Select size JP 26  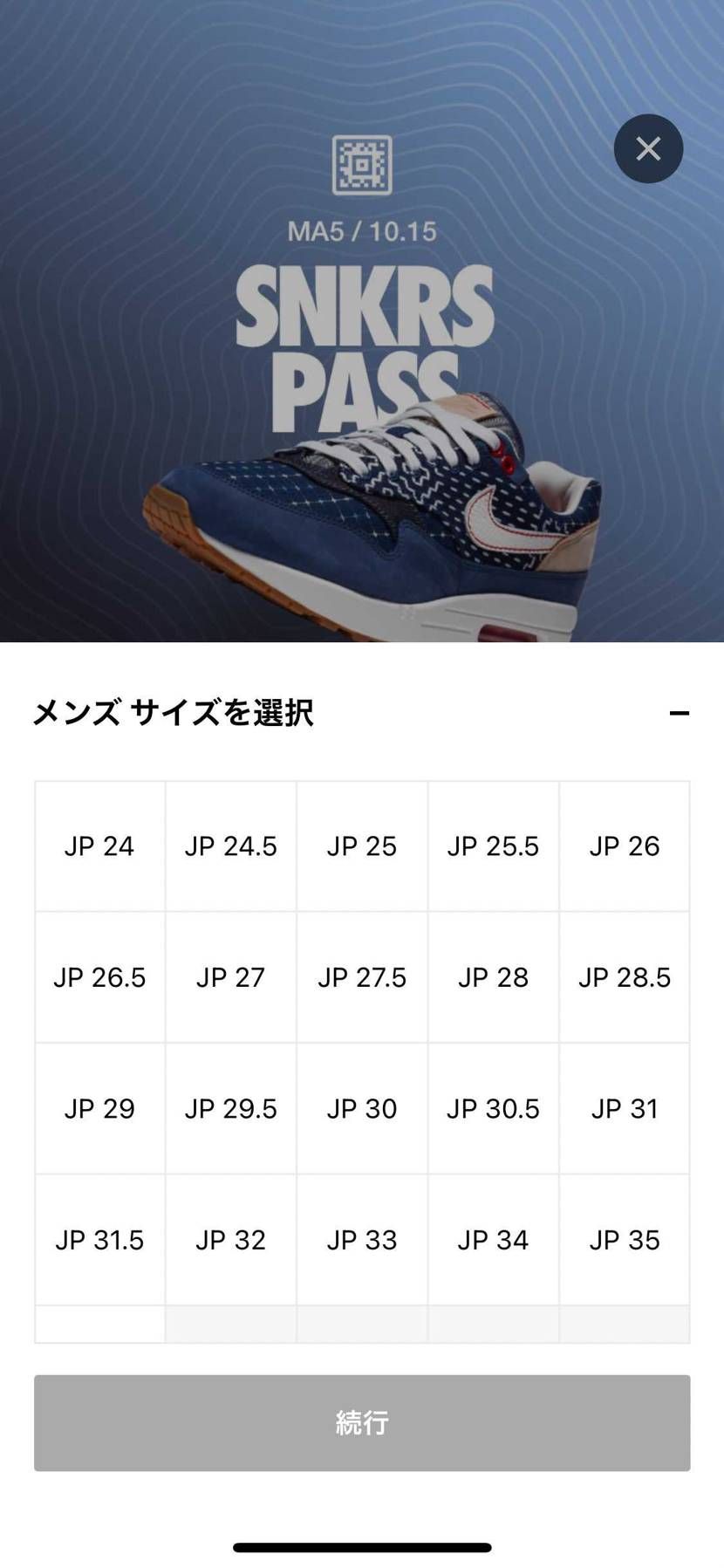pyautogui.click(x=624, y=846)
